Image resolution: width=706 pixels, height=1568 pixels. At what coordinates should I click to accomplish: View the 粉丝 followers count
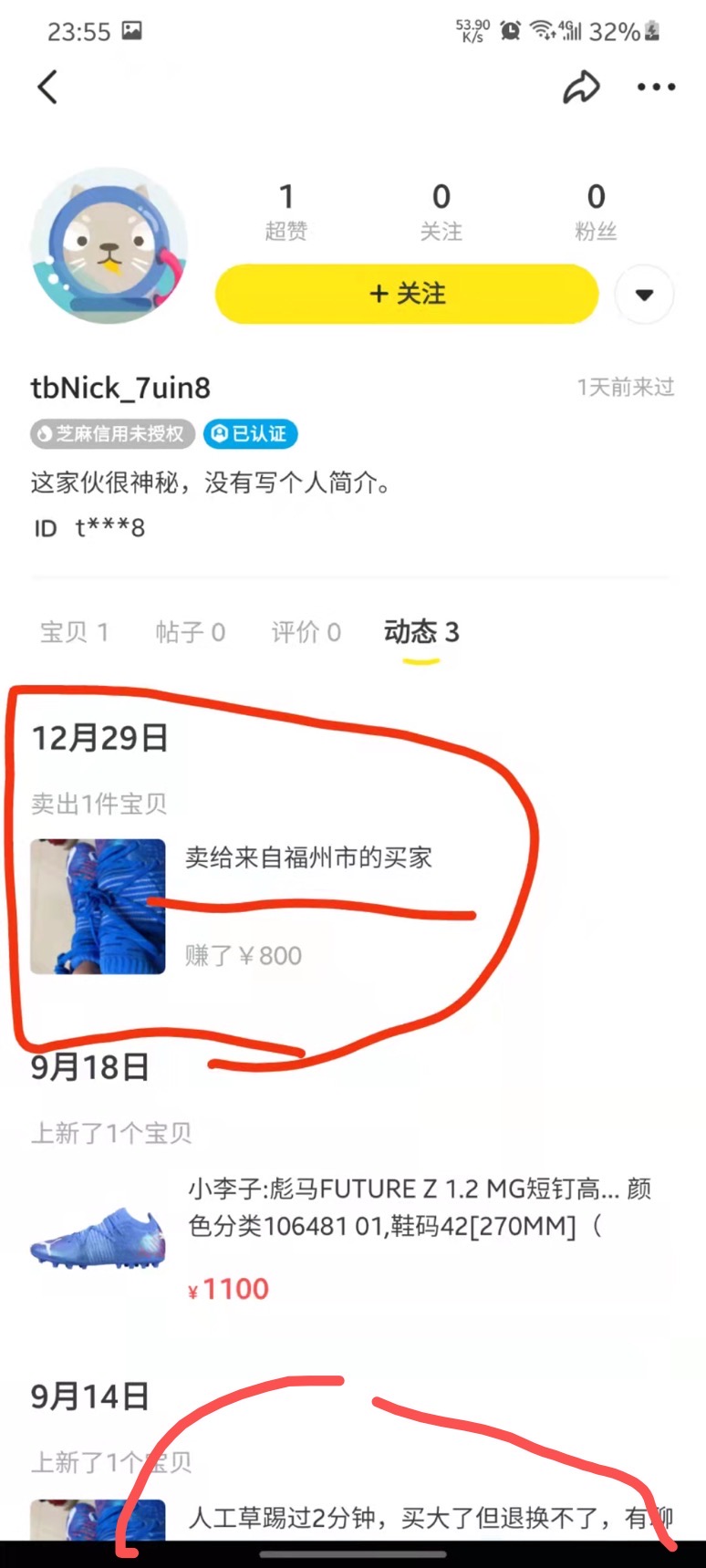[596, 212]
